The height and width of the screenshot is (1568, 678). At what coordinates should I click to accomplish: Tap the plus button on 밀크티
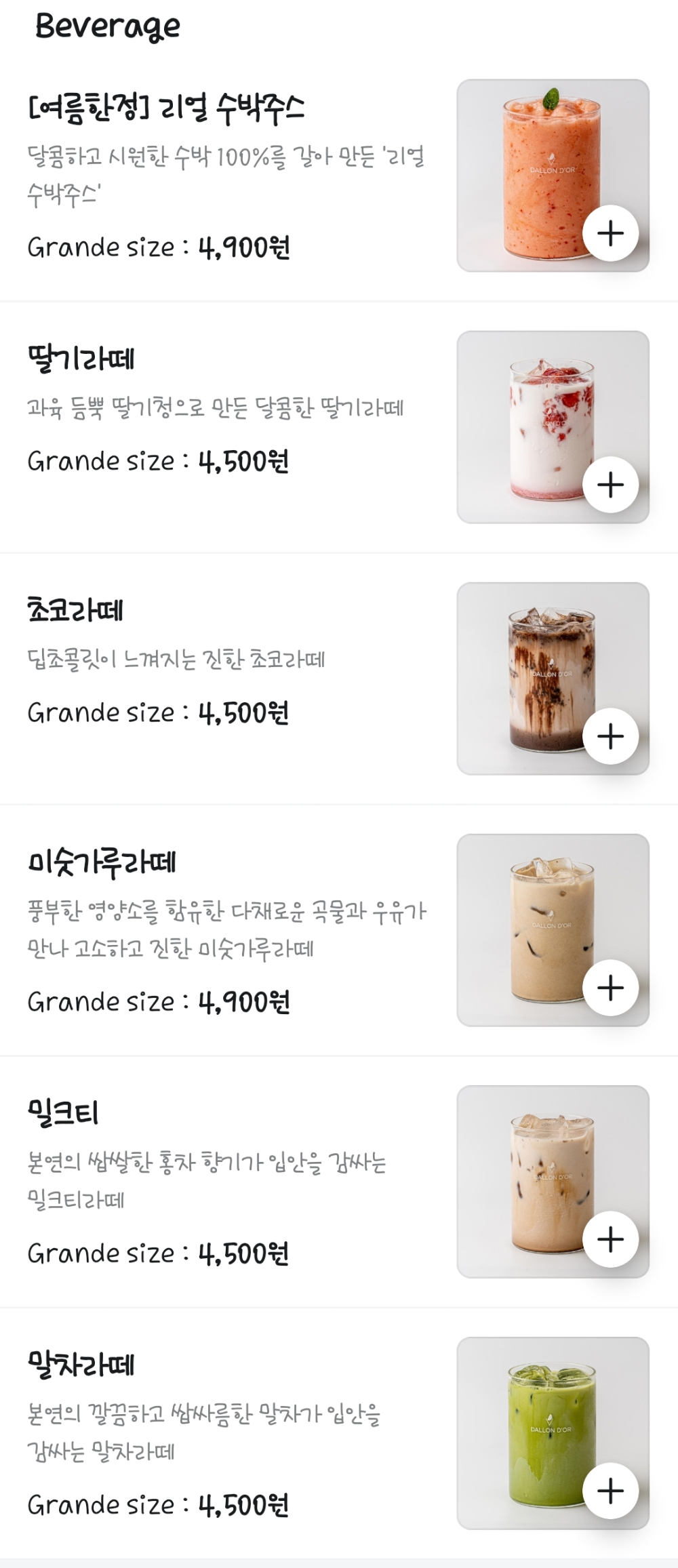610,1240
